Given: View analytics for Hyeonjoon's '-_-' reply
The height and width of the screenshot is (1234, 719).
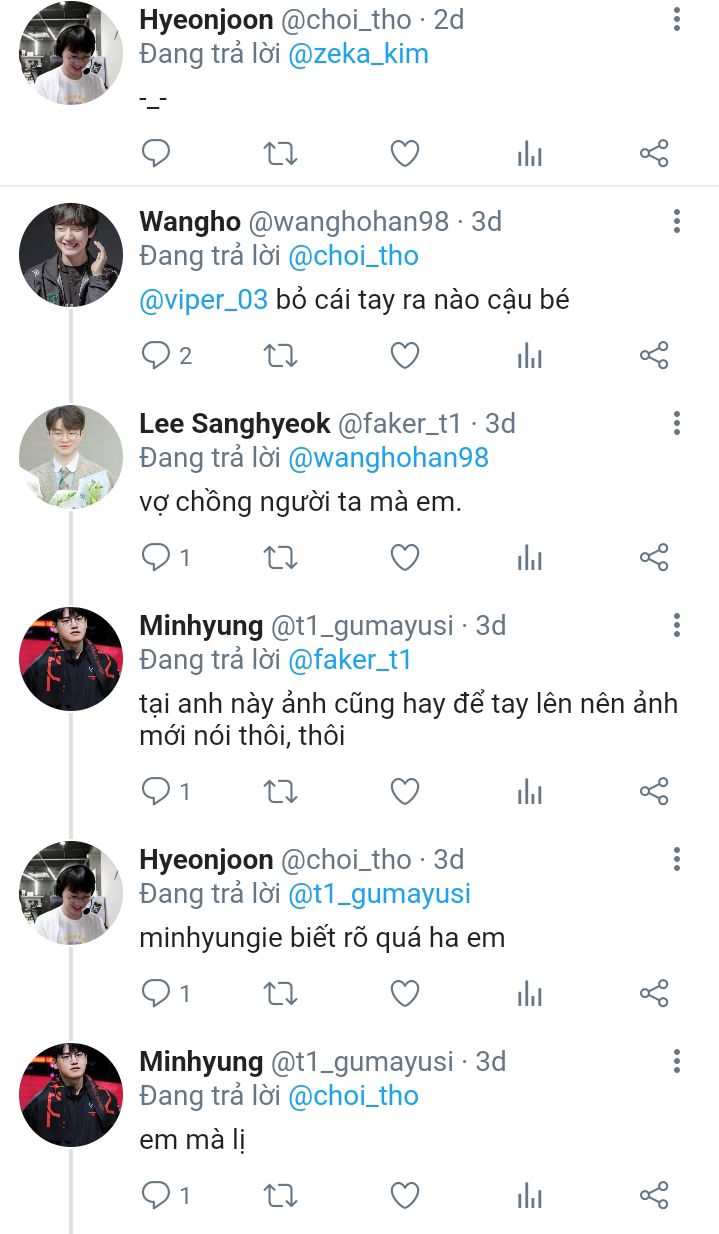Looking at the screenshot, I should pos(529,154).
